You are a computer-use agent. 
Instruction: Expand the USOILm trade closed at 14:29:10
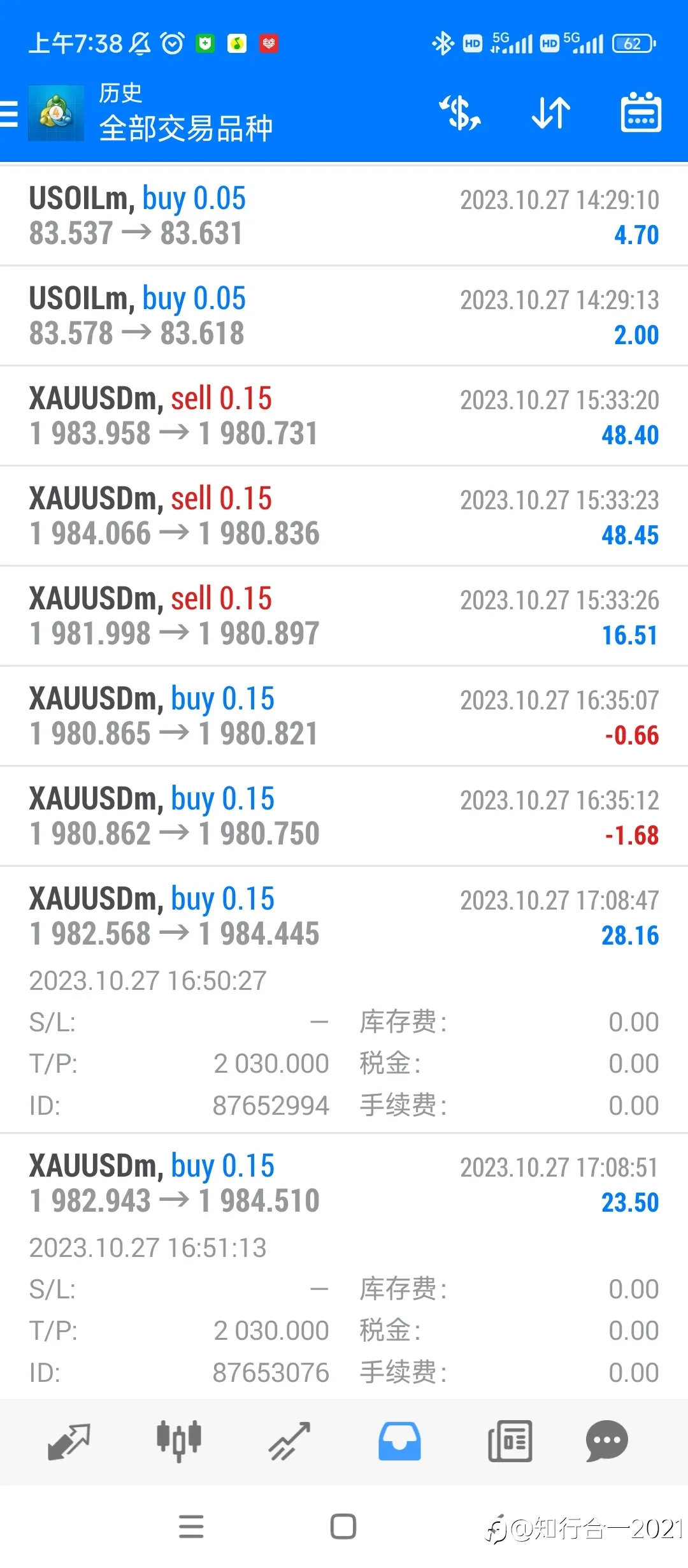(344, 216)
